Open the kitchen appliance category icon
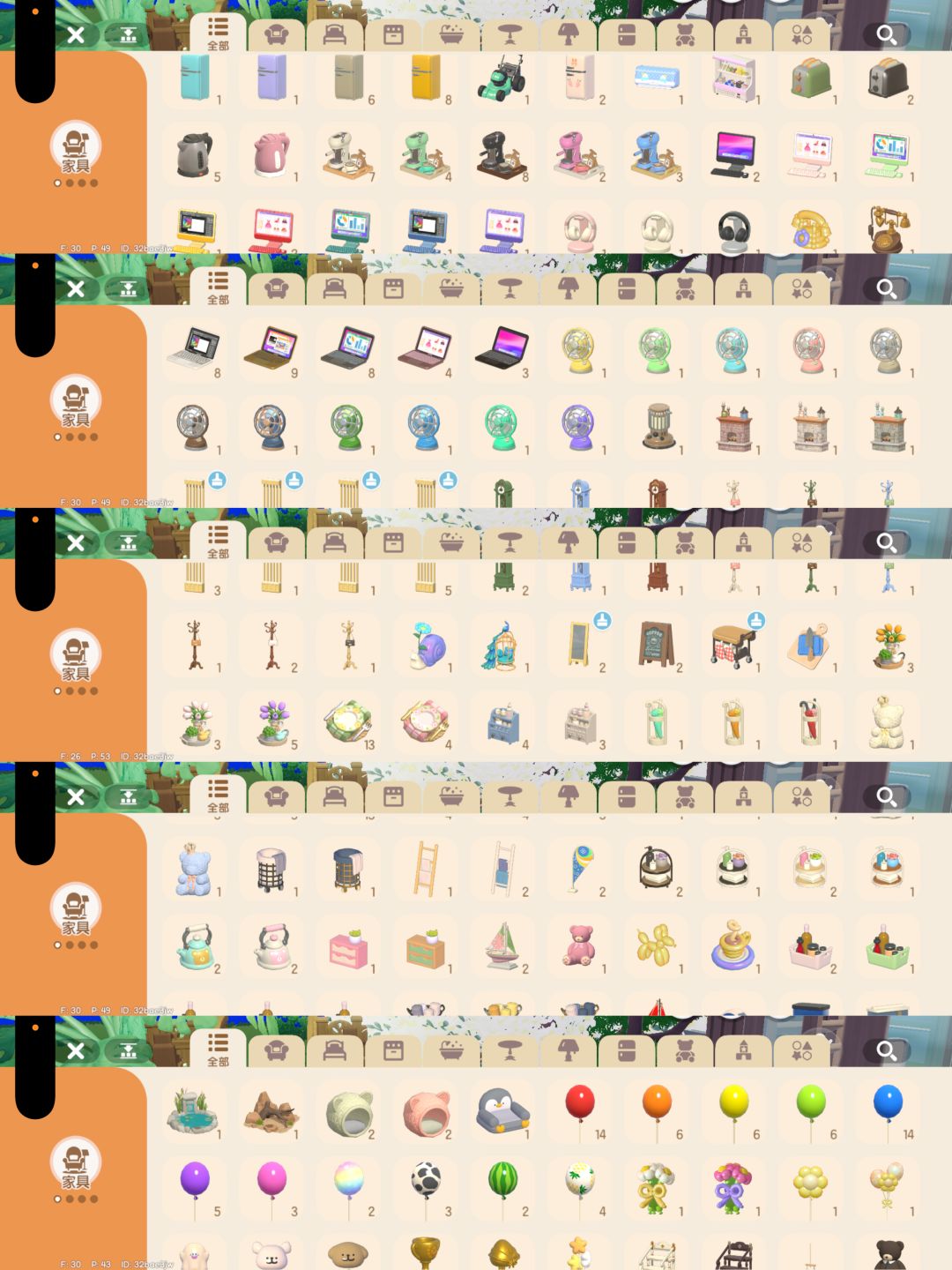 coord(394,35)
